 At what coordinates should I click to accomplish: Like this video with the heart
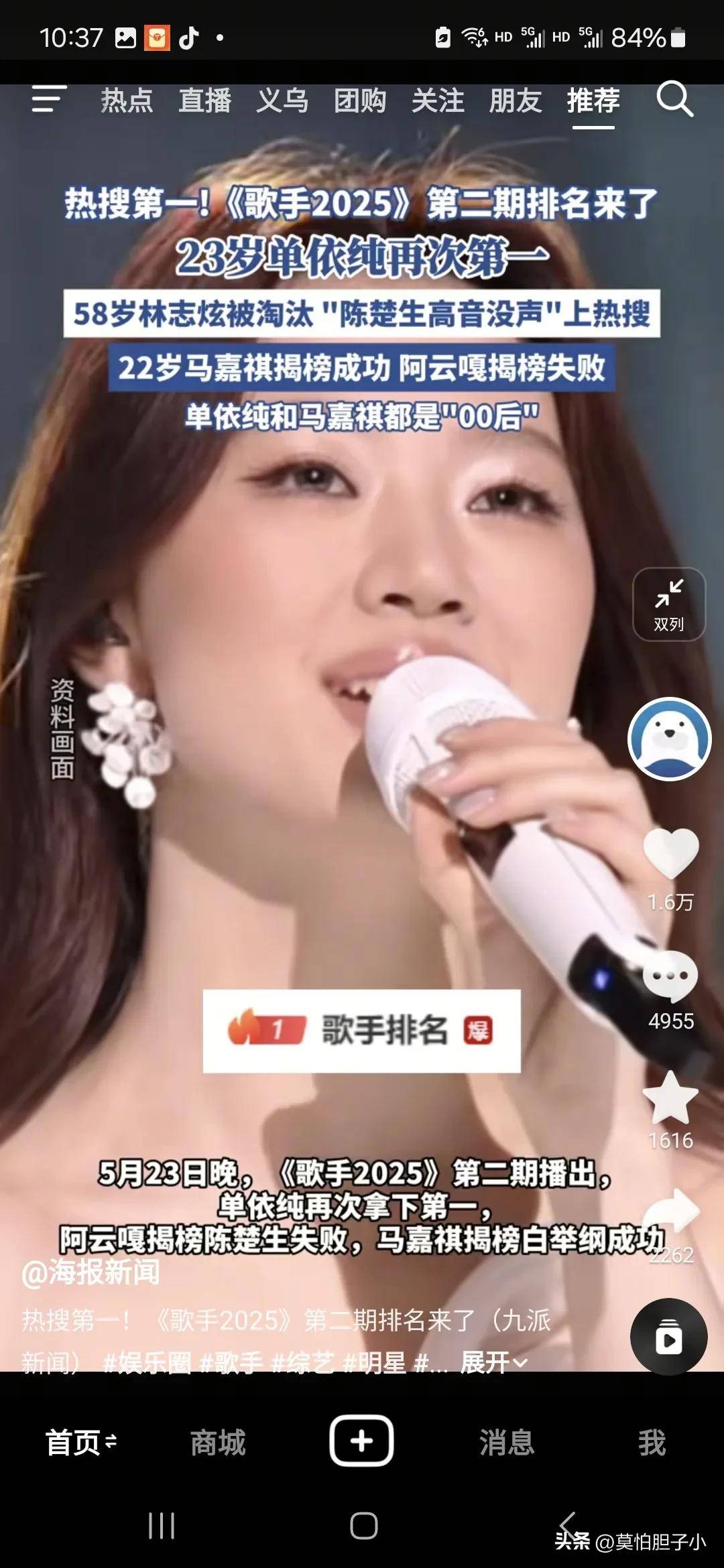click(x=670, y=853)
